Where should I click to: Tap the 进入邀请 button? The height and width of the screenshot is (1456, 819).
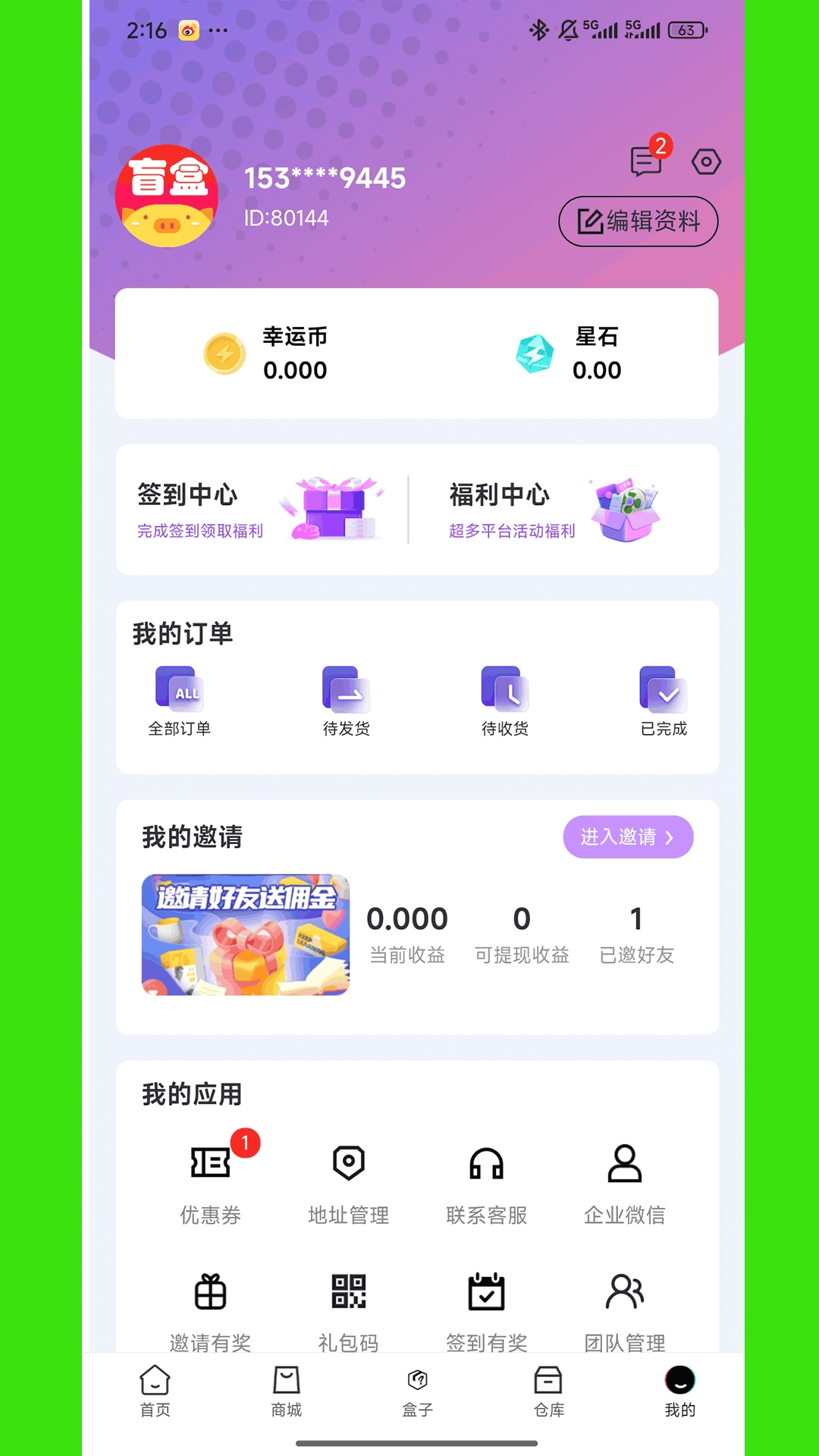628,837
